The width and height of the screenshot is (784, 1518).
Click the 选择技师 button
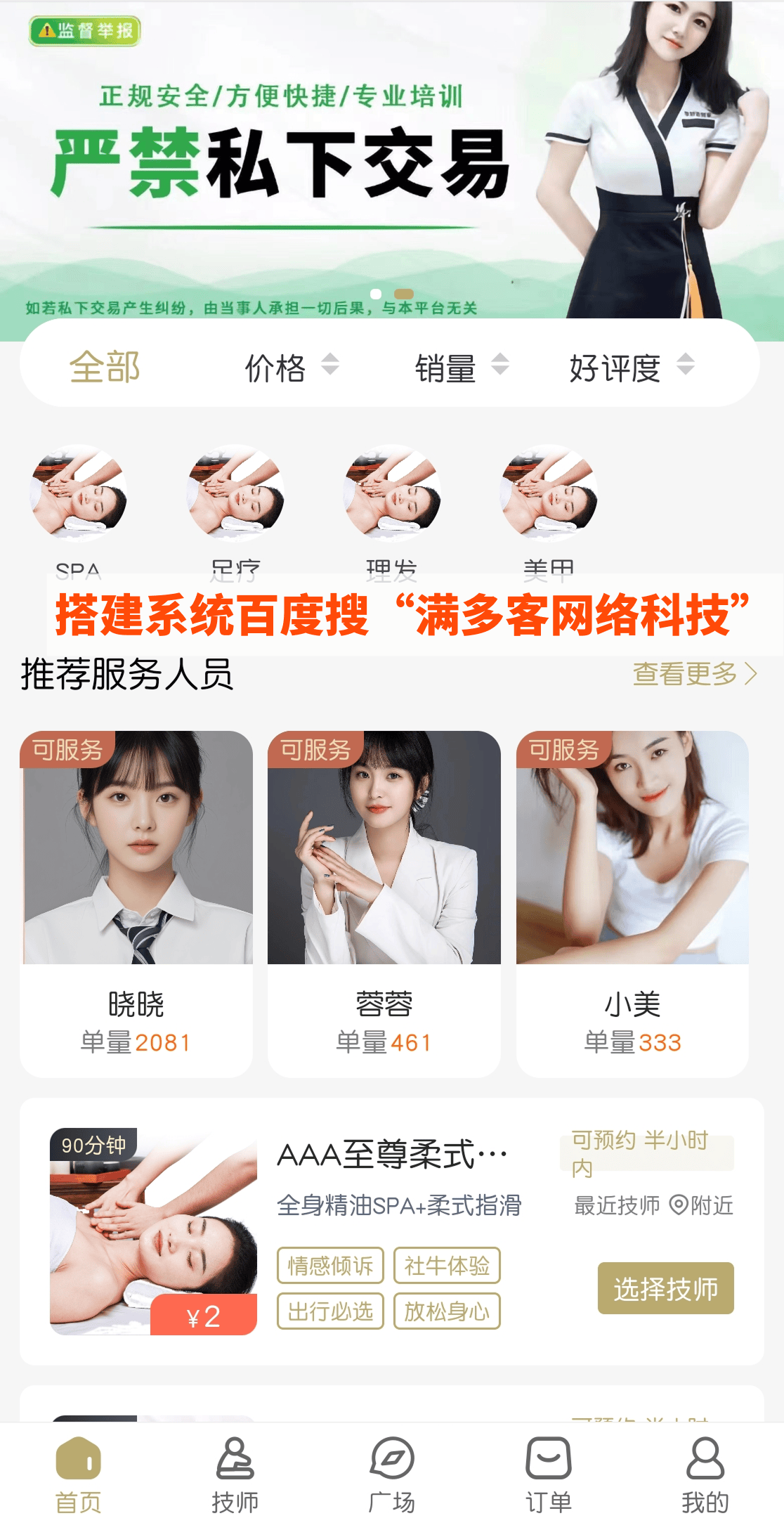pos(665,1287)
